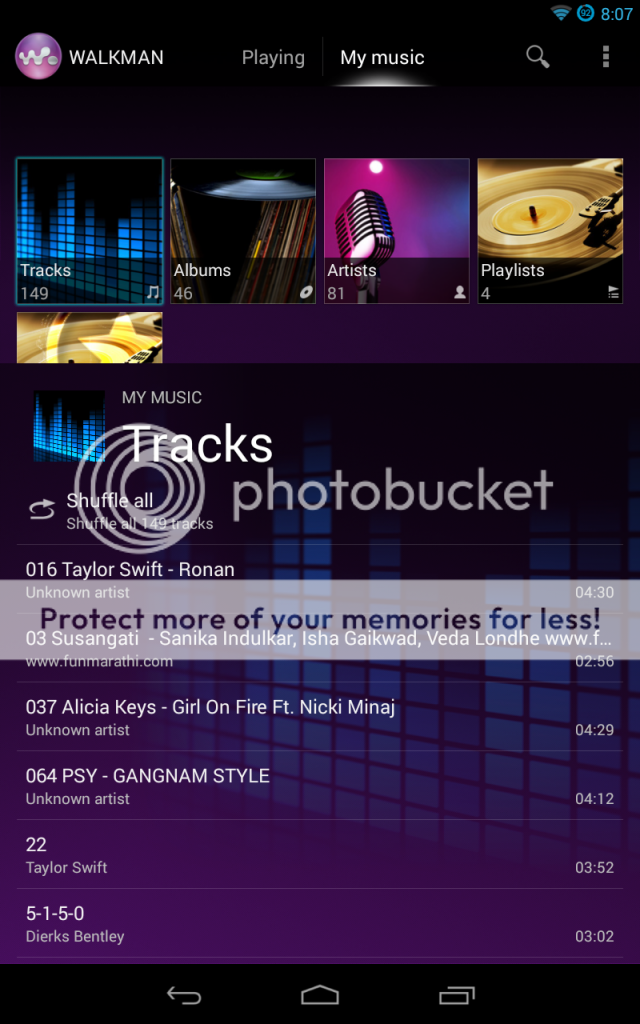Select the My music tab
This screenshot has width=640, height=1024.
coord(382,57)
